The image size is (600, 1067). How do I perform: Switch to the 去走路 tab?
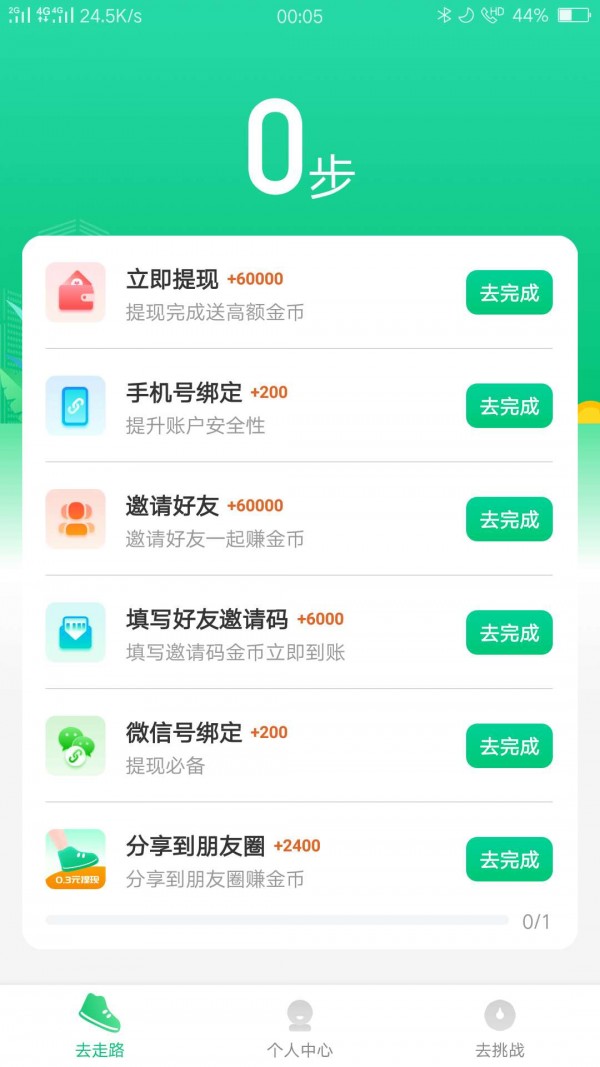pos(100,1026)
